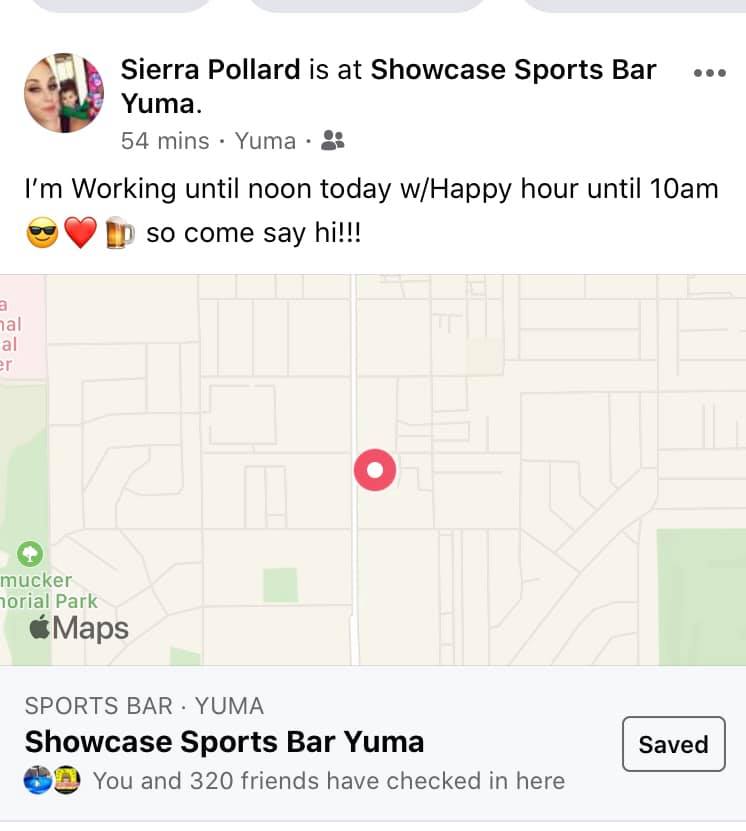Open the Showcase Sports Bar Yuma link in header
Viewport: 746px width, 831px height.
[x=513, y=70]
